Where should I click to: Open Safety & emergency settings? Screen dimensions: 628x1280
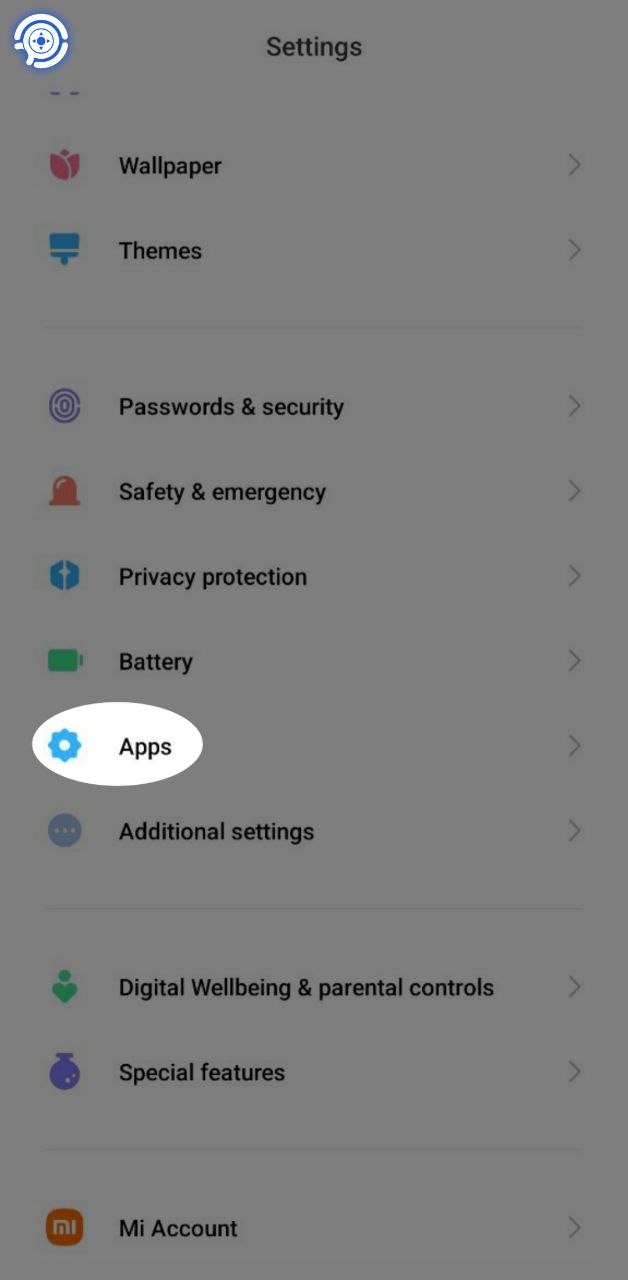[222, 492]
